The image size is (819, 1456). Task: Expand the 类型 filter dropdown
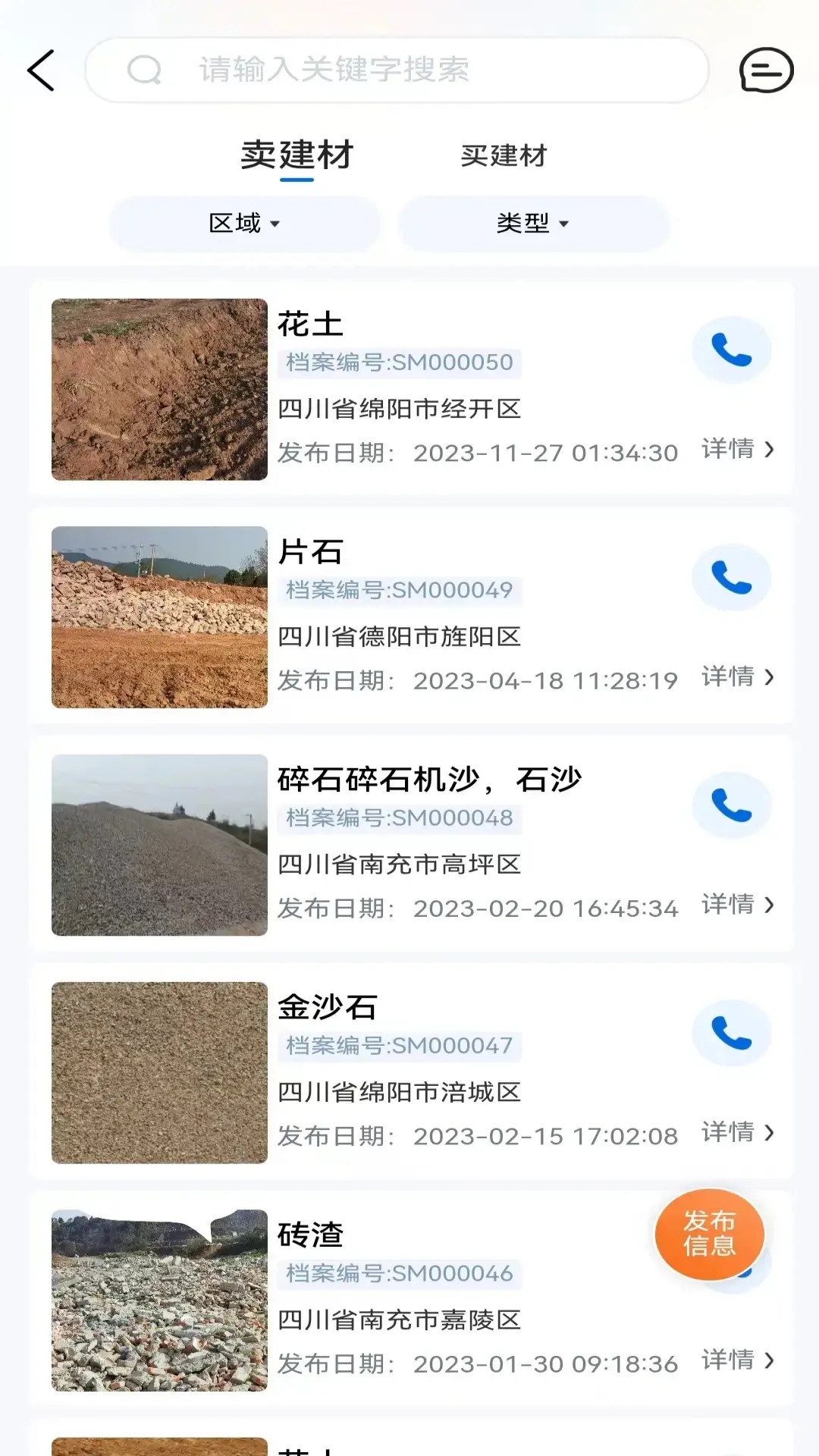(x=532, y=224)
